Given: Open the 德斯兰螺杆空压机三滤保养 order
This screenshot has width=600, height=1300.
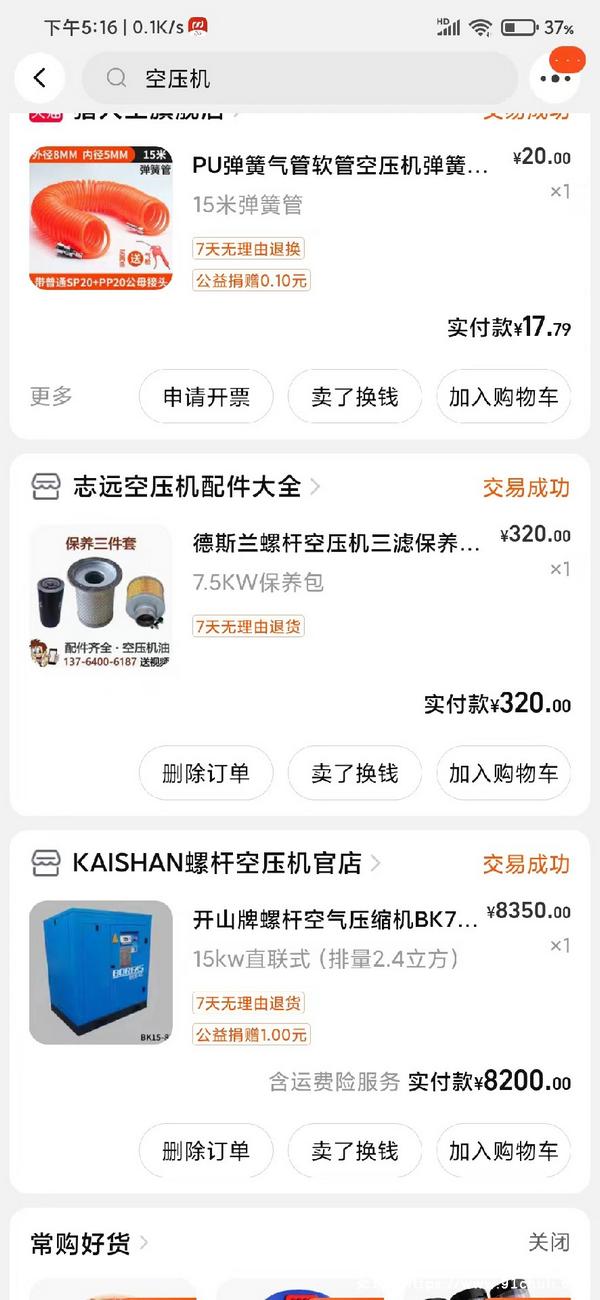Looking at the screenshot, I should click(336, 544).
